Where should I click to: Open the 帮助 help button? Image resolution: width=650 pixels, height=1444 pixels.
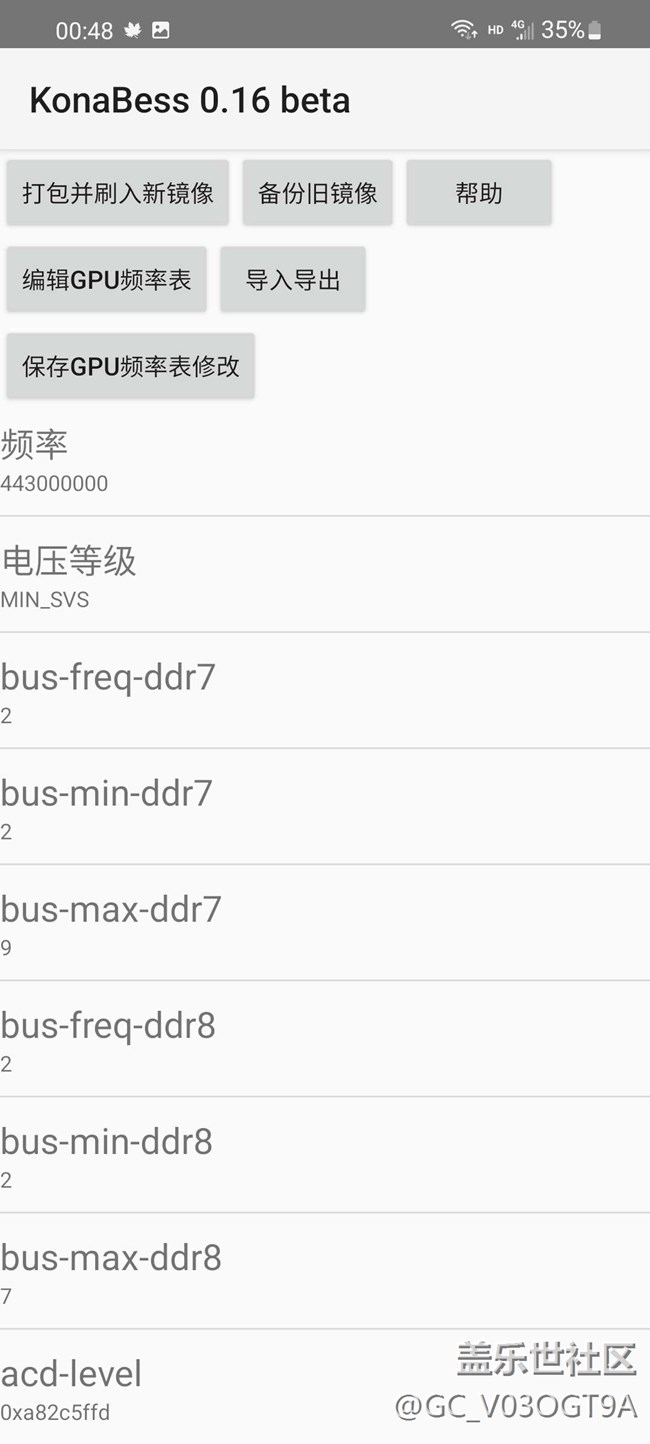pos(479,193)
